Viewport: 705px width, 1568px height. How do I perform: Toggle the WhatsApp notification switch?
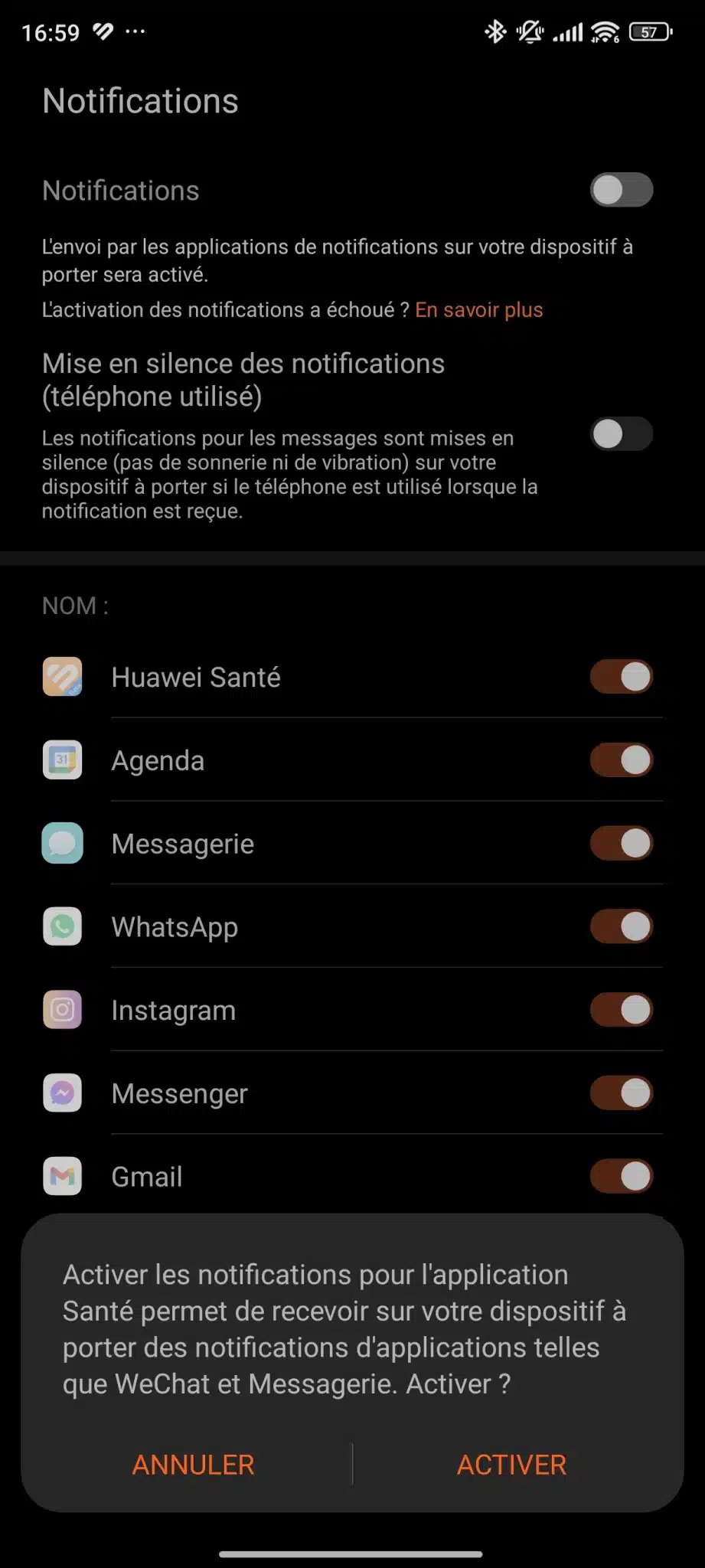click(622, 926)
